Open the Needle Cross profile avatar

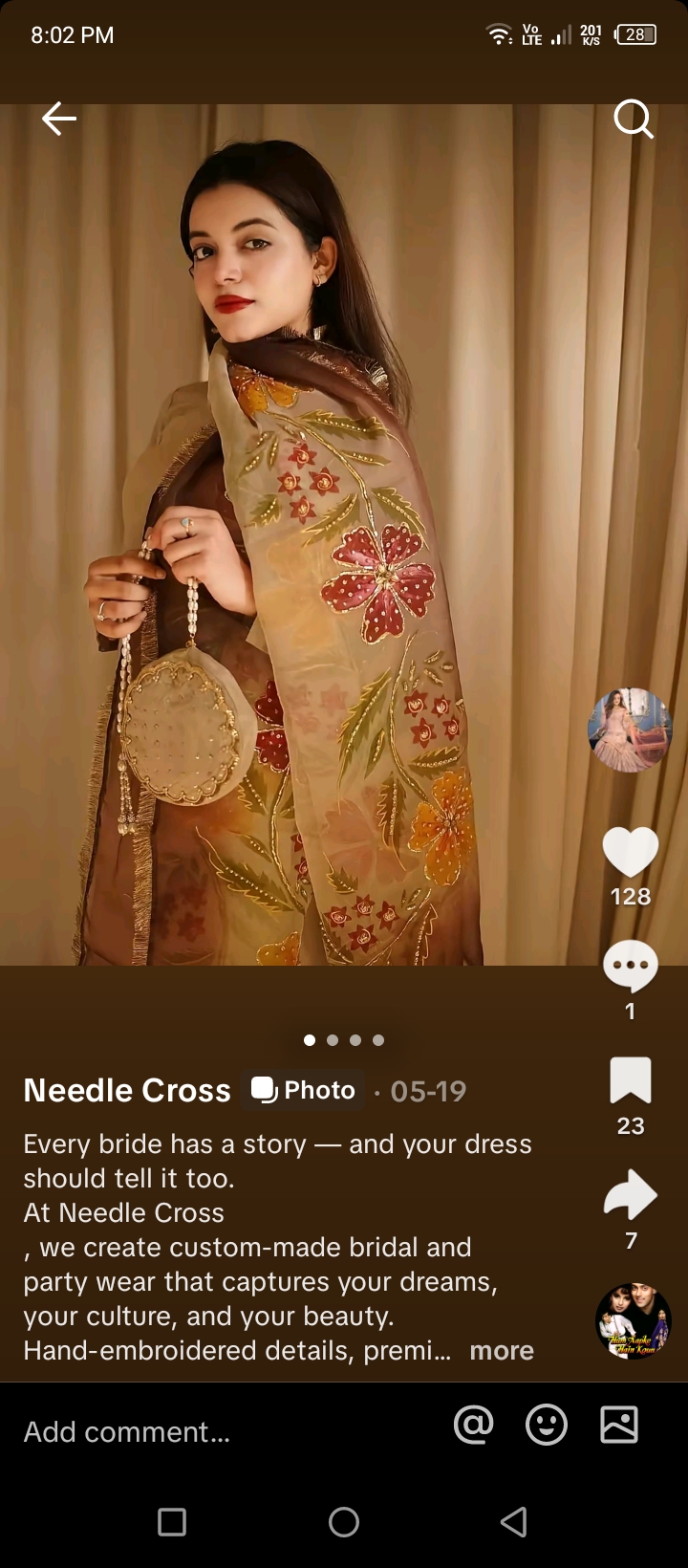630,730
